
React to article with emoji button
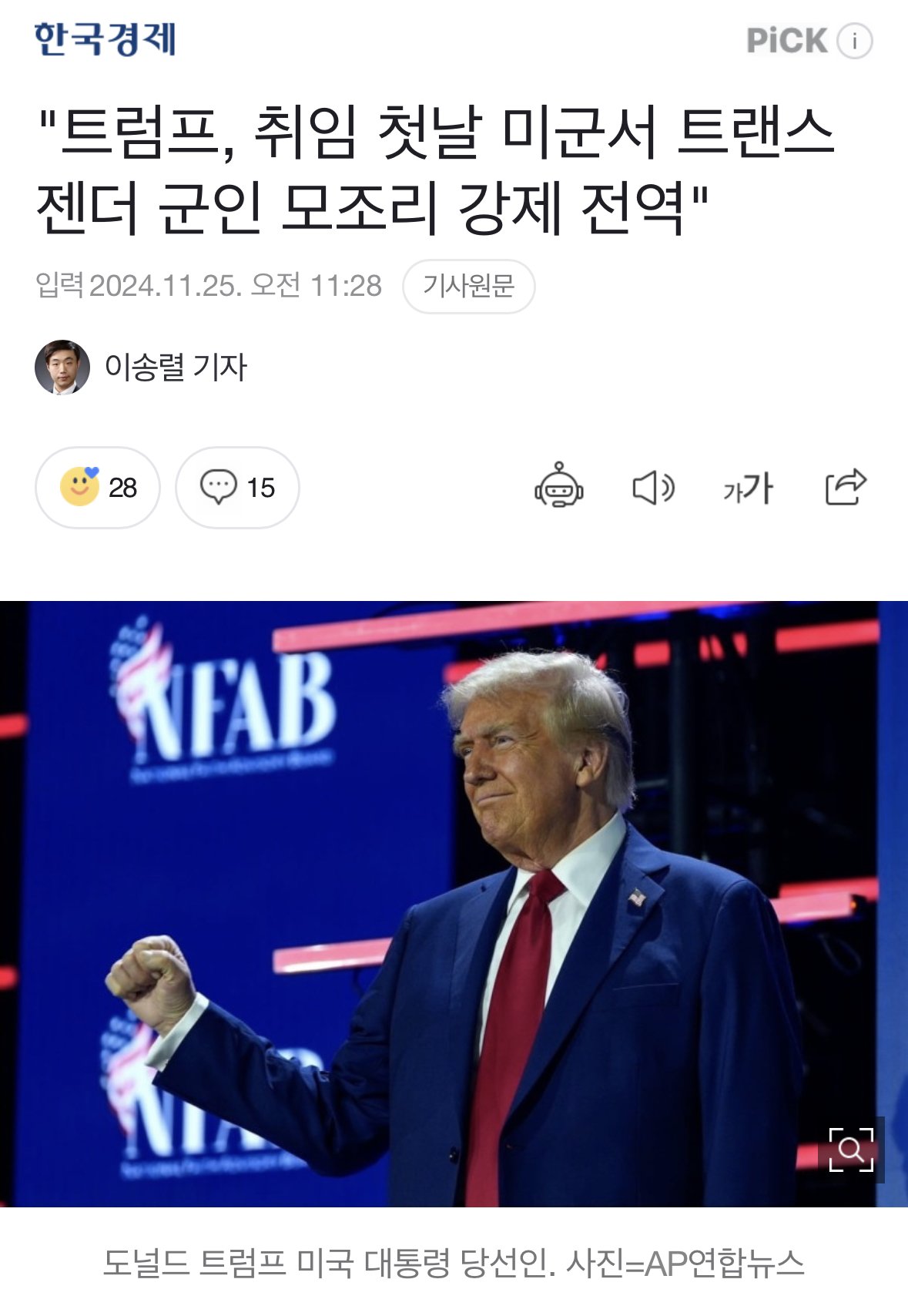point(98,488)
